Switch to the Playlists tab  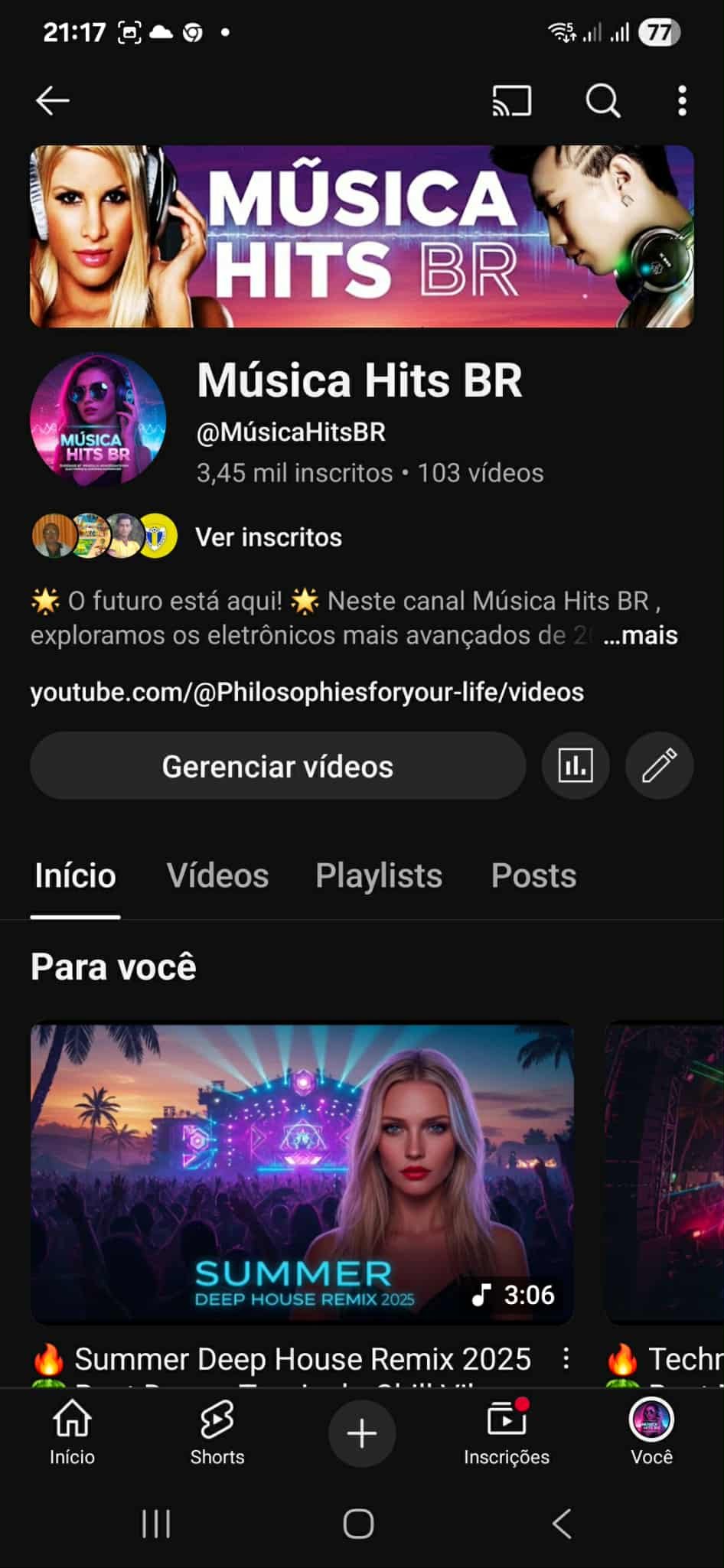coord(379,875)
